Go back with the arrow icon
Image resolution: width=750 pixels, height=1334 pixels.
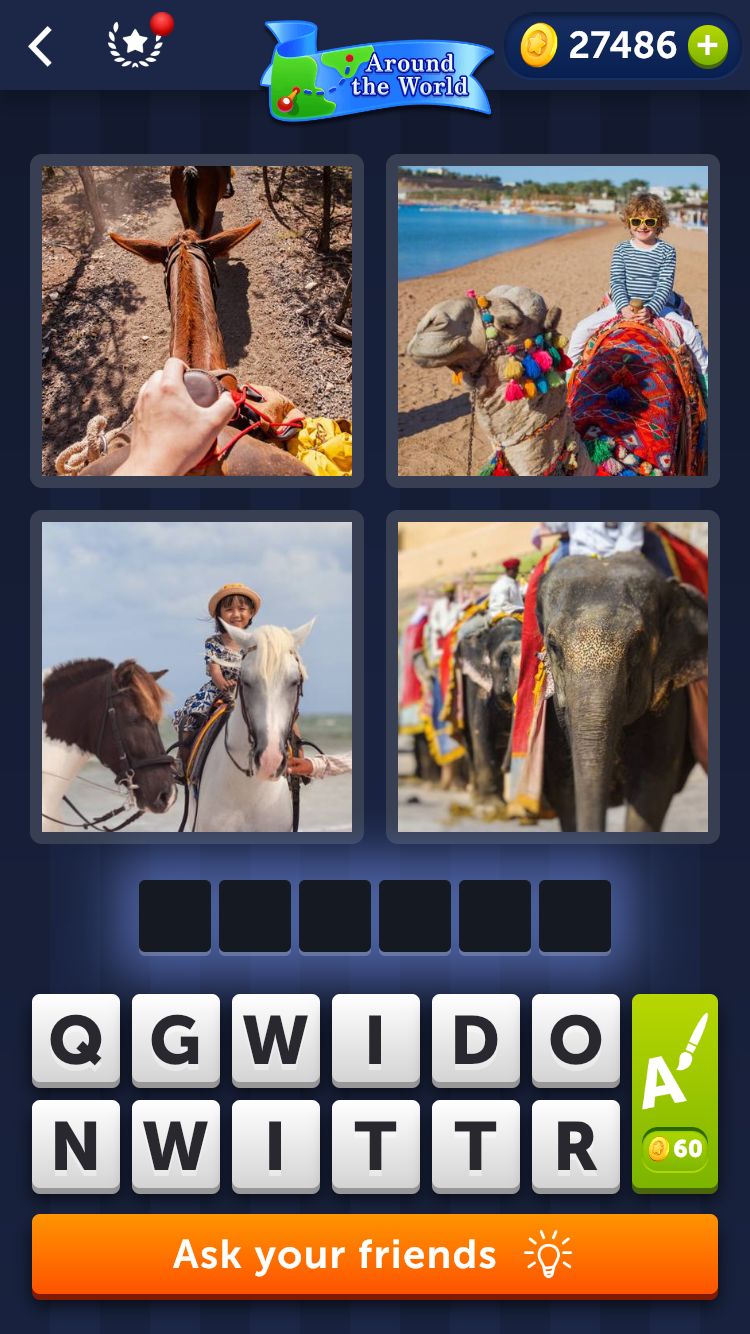pyautogui.click(x=40, y=46)
